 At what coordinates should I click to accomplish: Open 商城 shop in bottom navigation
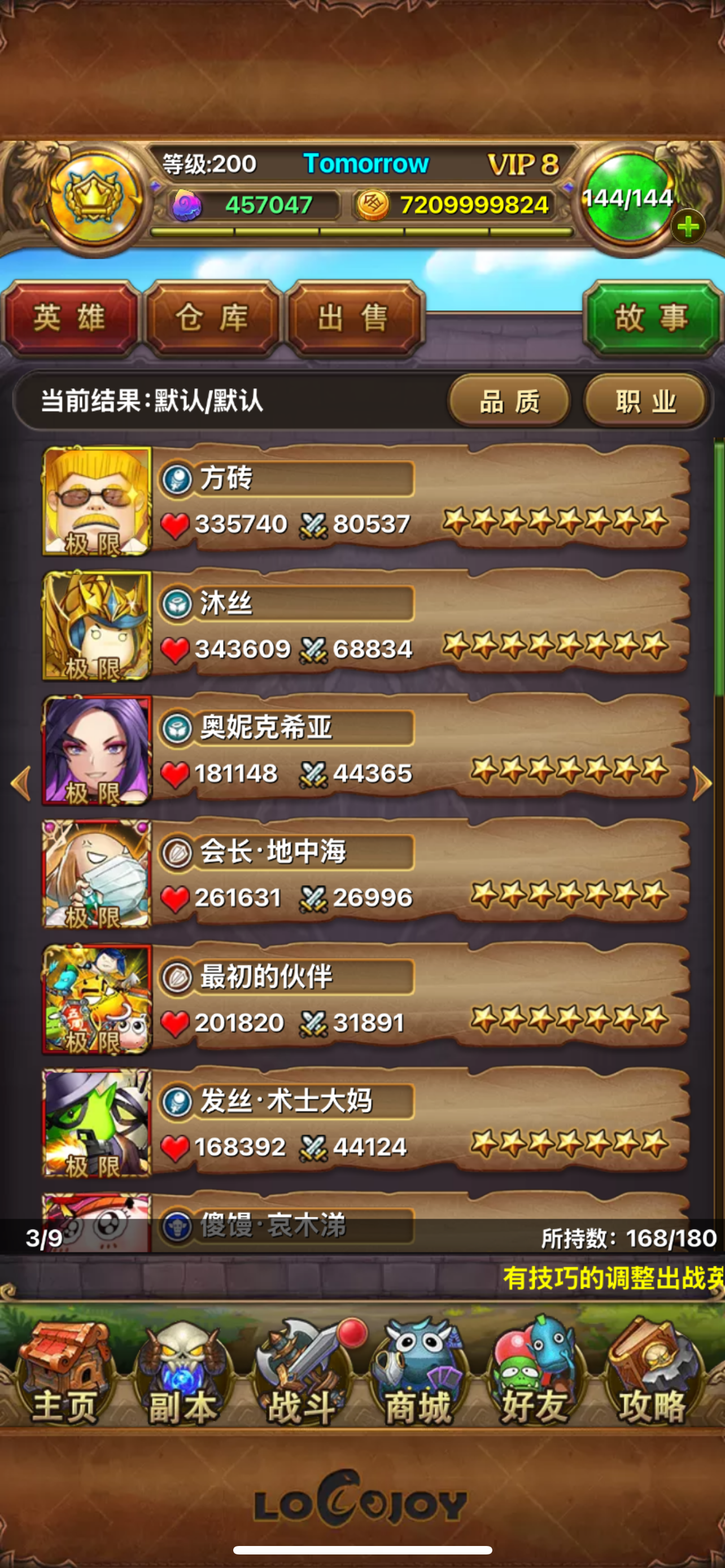(419, 1373)
